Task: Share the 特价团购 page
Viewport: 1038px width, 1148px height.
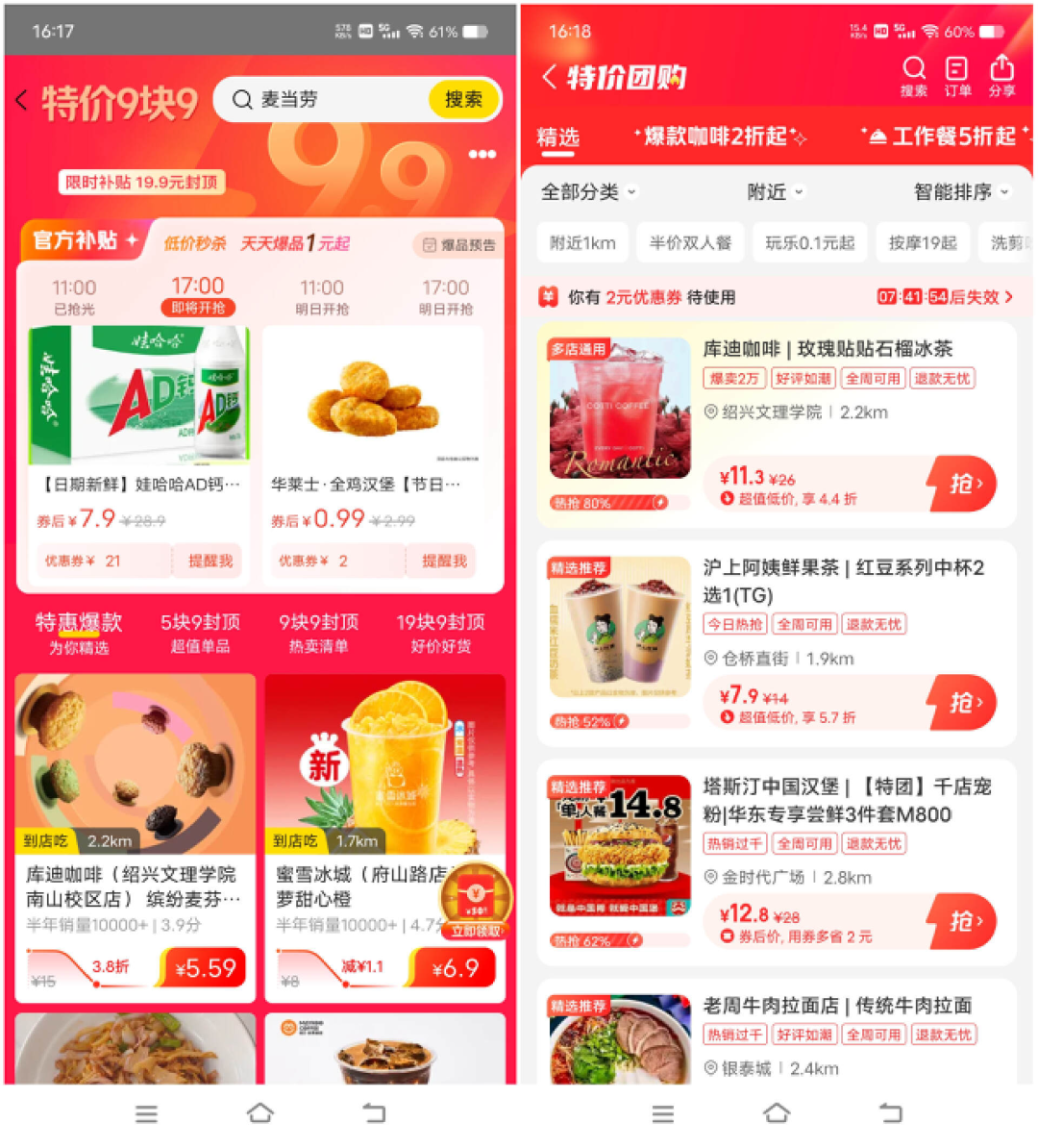Action: point(1001,75)
